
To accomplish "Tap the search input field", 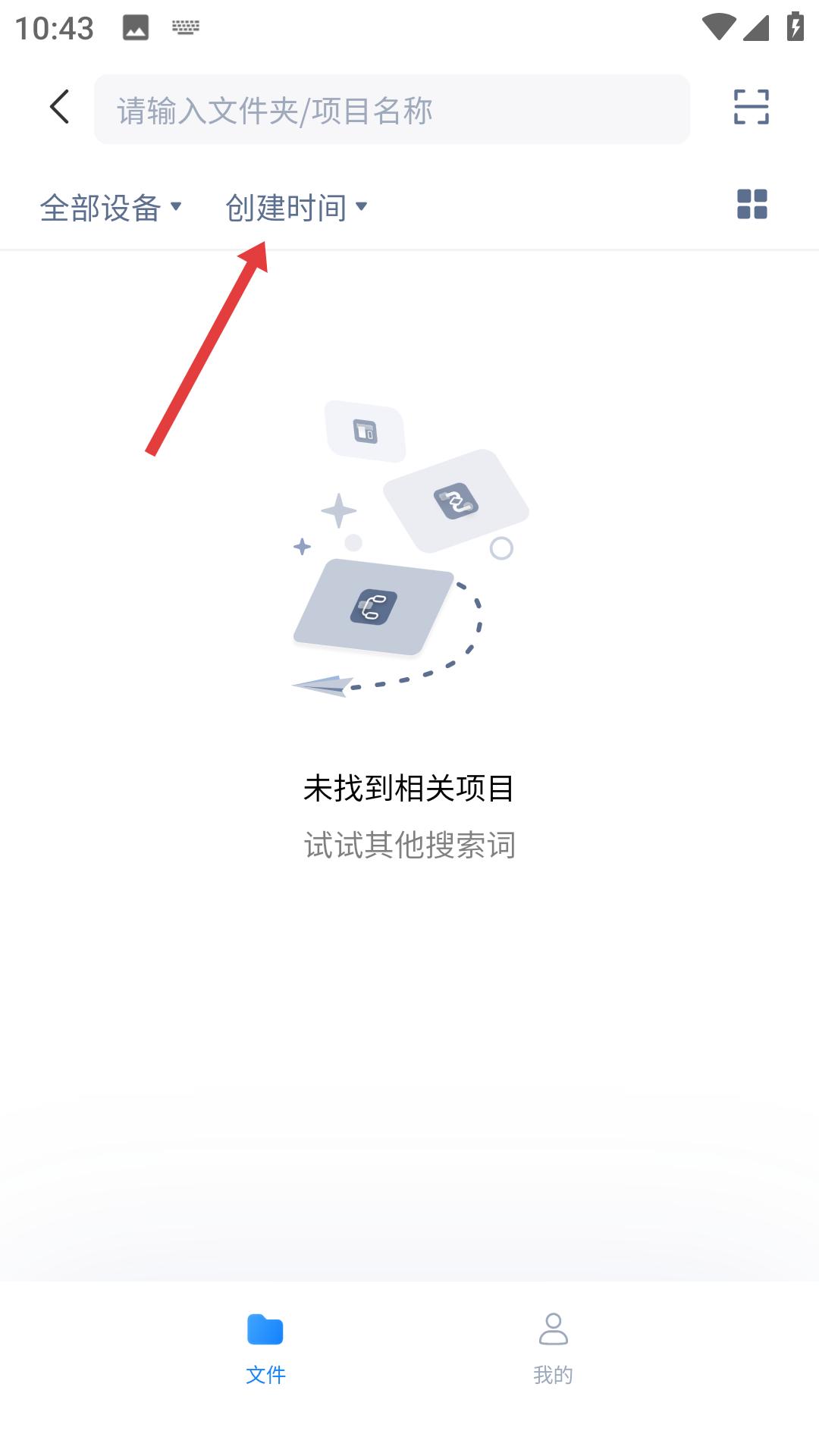I will (391, 108).
